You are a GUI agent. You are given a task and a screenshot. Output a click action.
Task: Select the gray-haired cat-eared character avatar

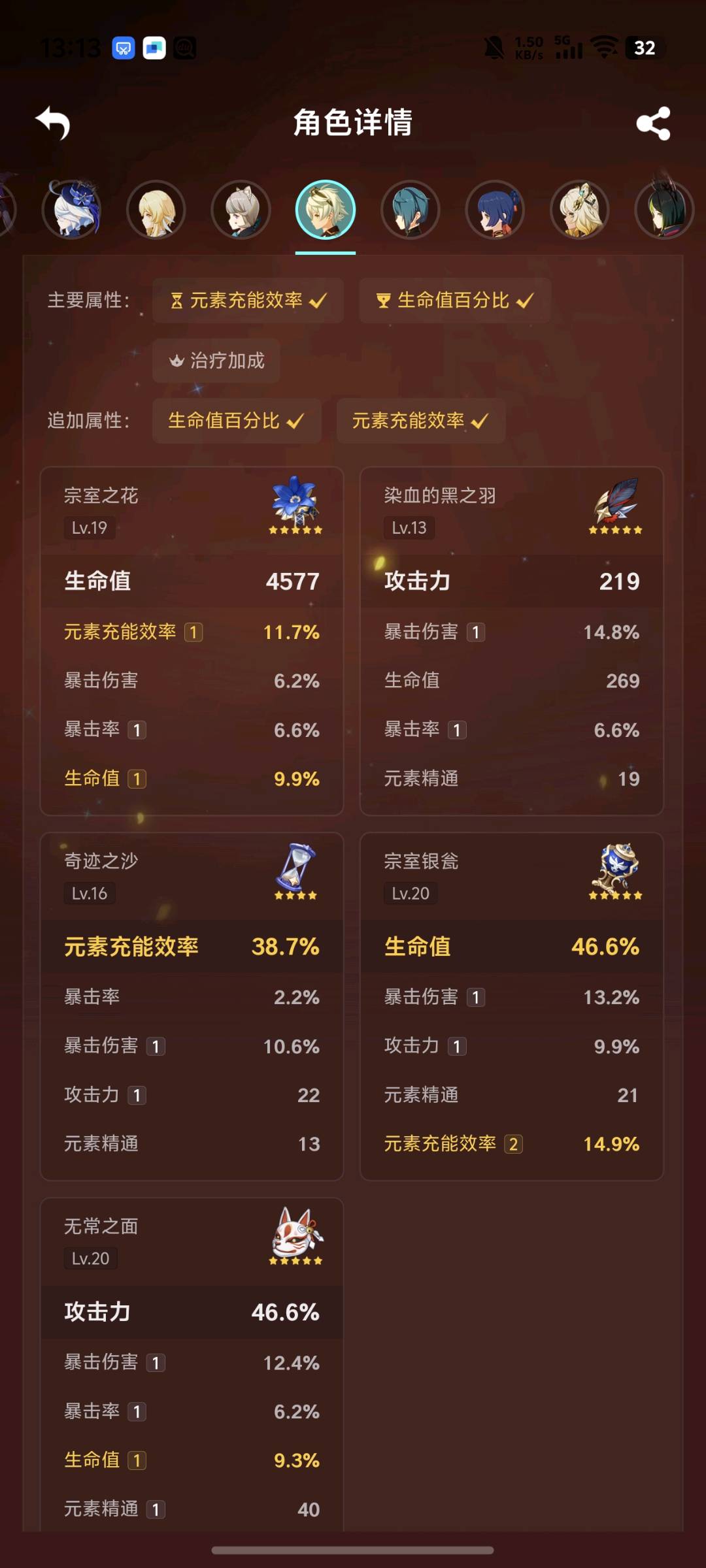pyautogui.click(x=241, y=210)
